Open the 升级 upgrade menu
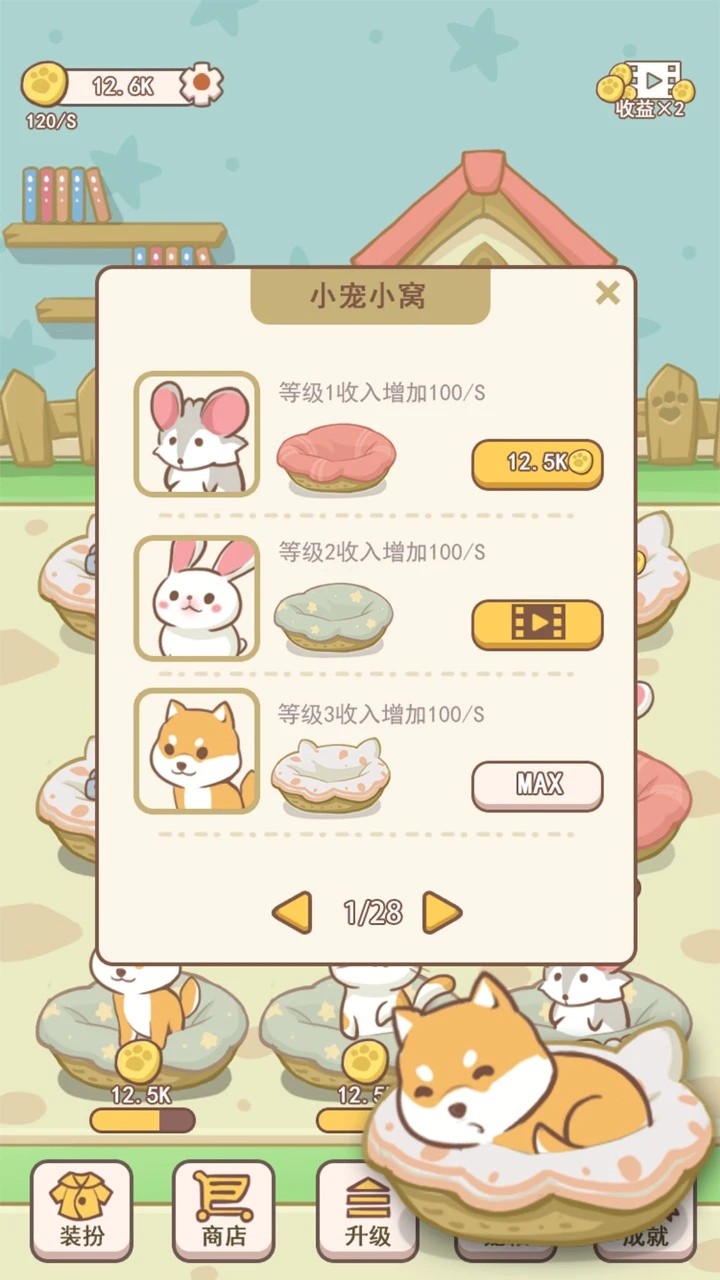 (x=366, y=1210)
